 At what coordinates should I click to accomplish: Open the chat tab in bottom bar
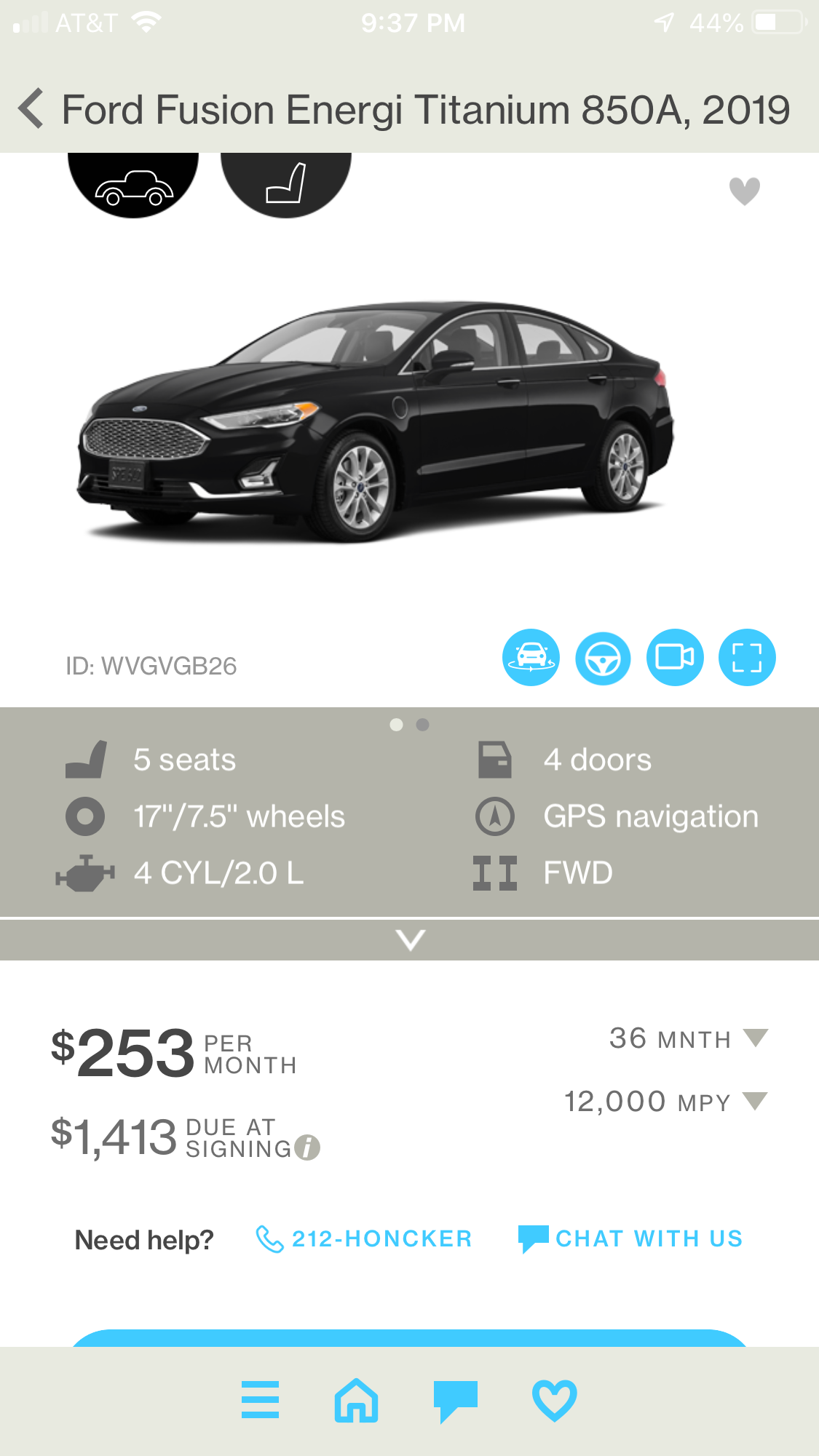click(x=455, y=1399)
